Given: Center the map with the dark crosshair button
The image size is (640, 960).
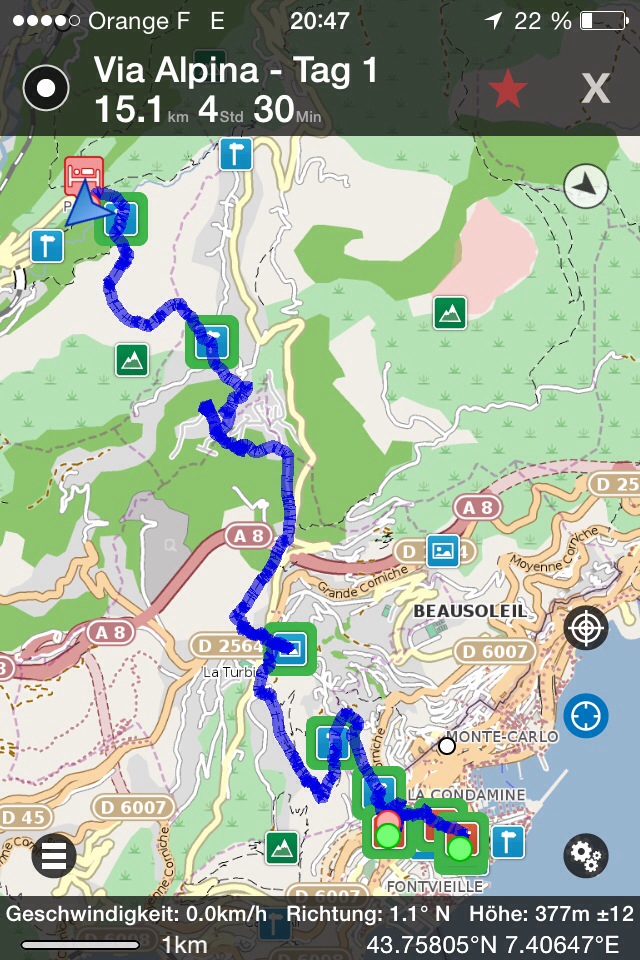Looking at the screenshot, I should (586, 628).
